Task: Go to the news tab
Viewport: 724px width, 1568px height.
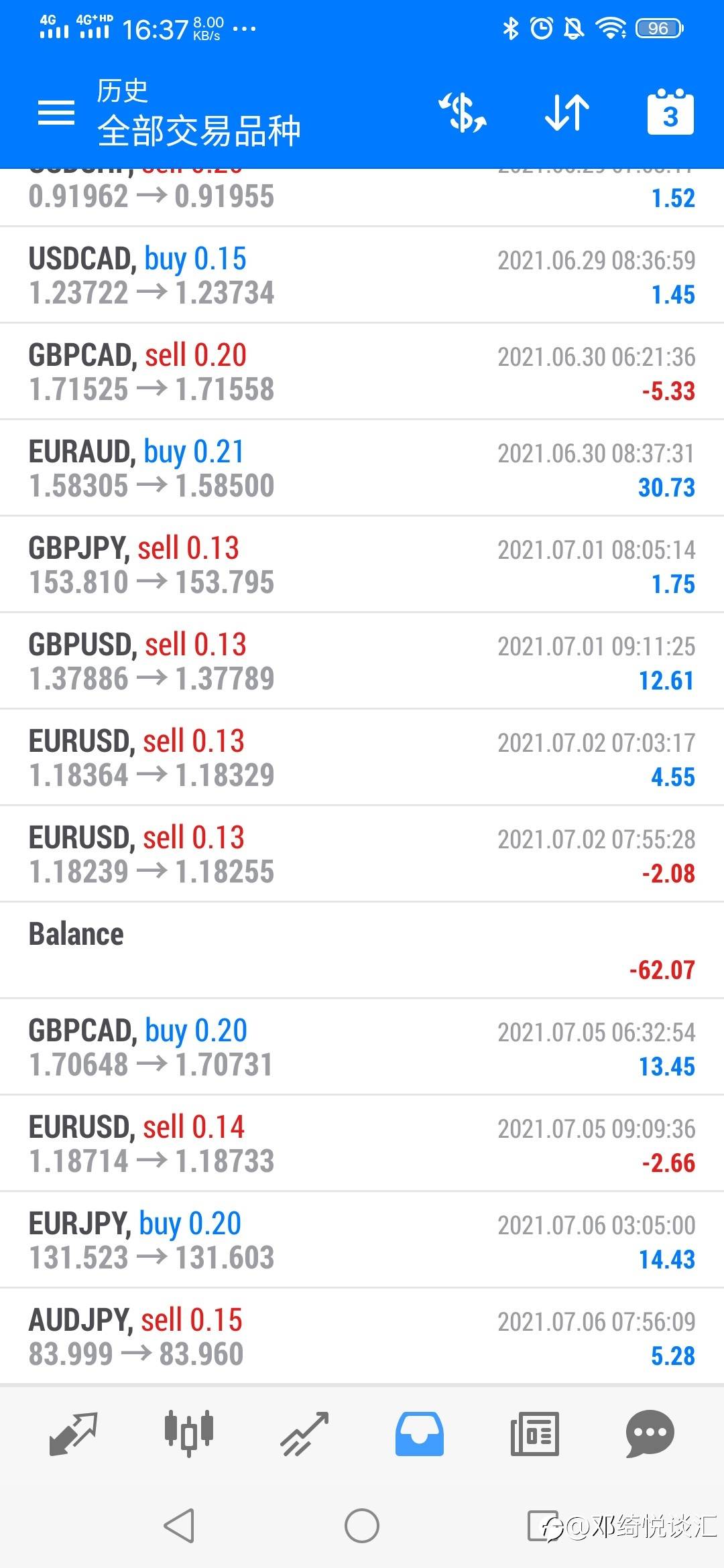Action: [534, 1434]
